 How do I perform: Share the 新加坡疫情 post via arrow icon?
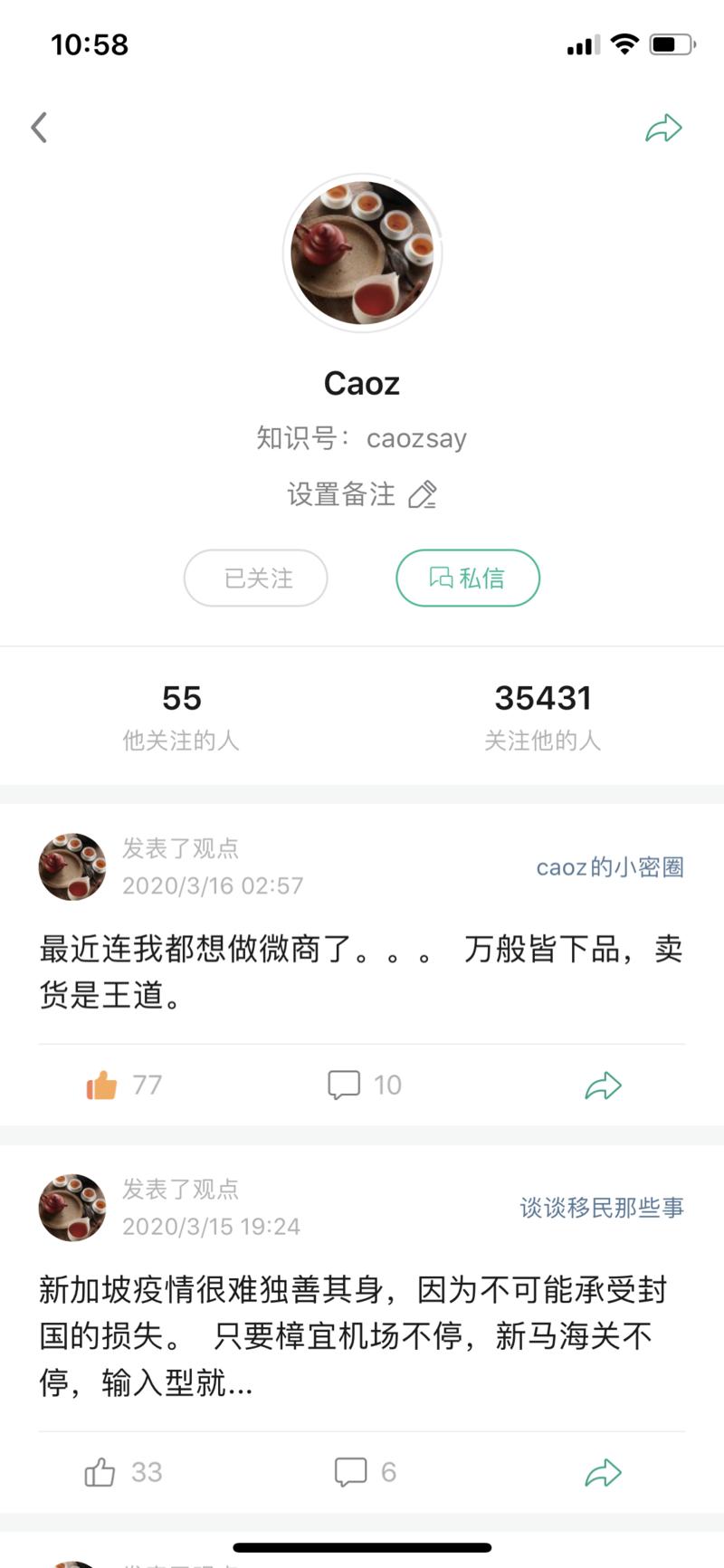[x=603, y=1472]
